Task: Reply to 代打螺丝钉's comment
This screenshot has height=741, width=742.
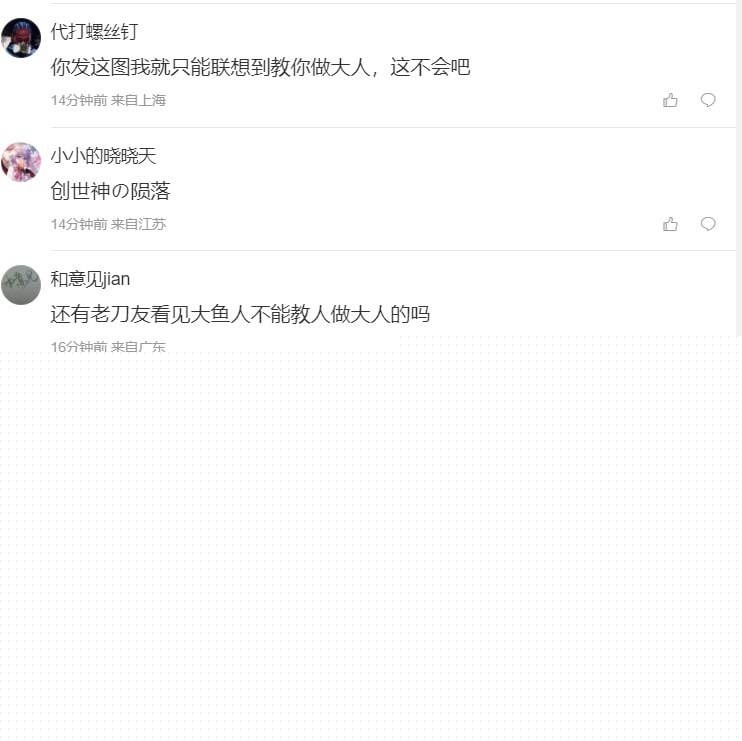Action: [708, 100]
